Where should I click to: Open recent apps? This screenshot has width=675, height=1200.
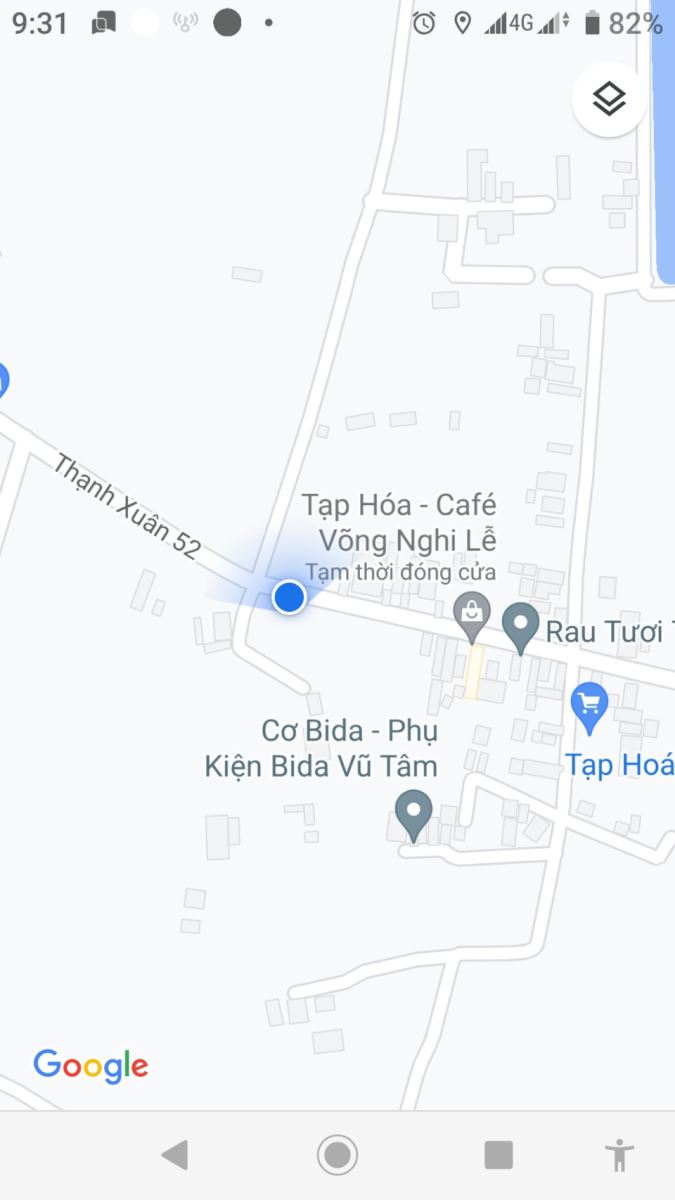(x=498, y=1155)
